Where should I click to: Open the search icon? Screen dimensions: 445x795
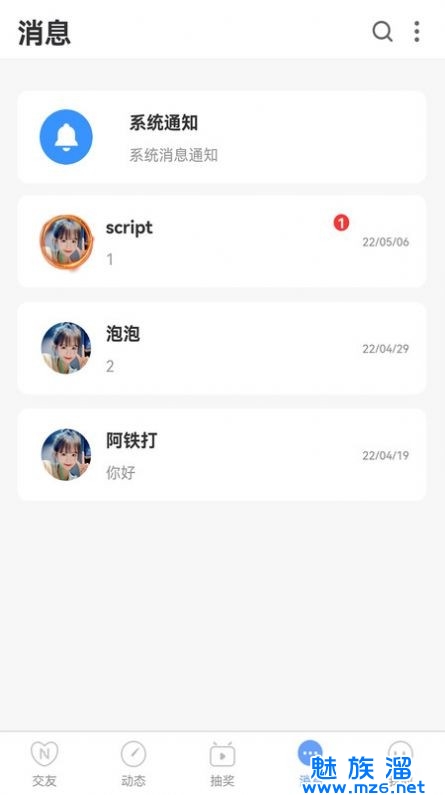point(382,32)
